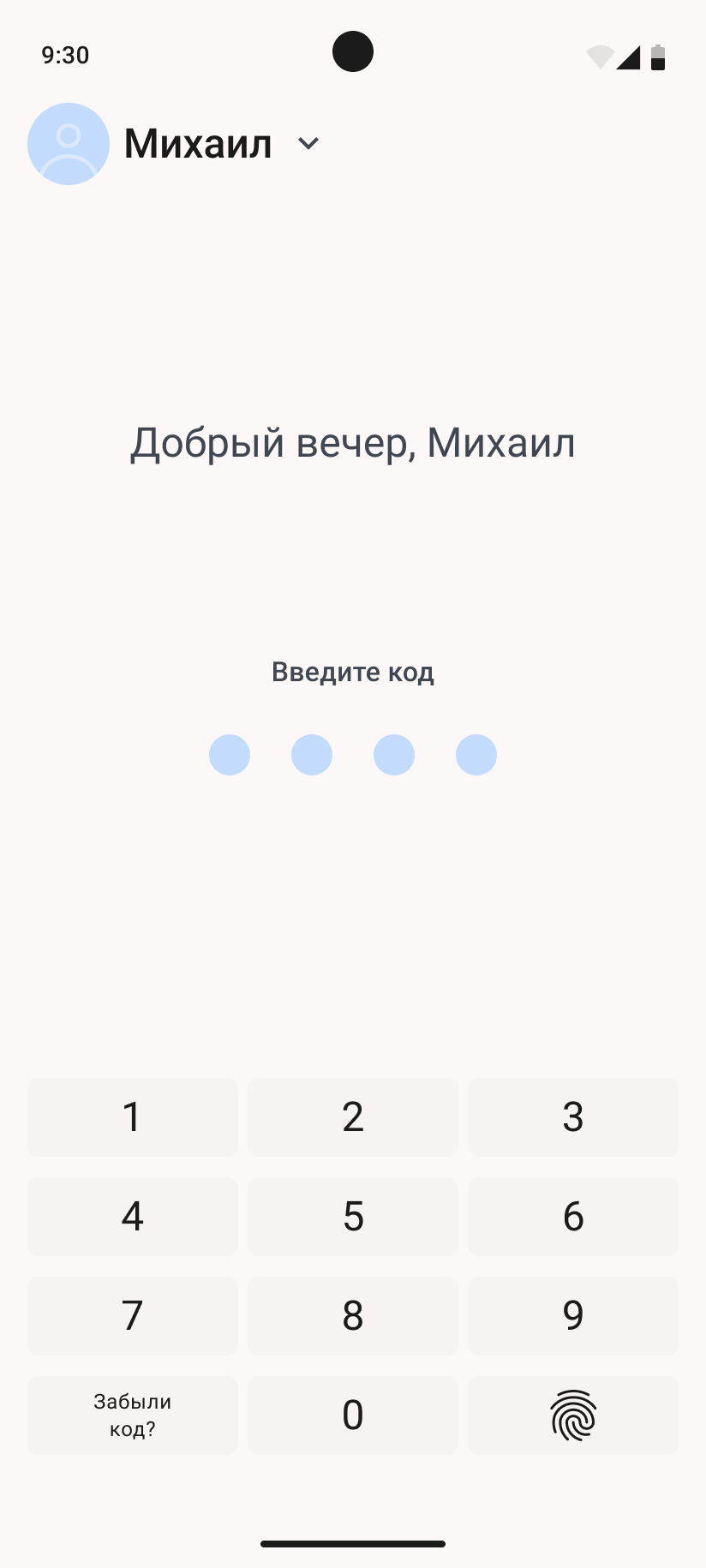Enter digit 0 on the keypad
Screen dimensions: 706x1568
pos(353,1415)
